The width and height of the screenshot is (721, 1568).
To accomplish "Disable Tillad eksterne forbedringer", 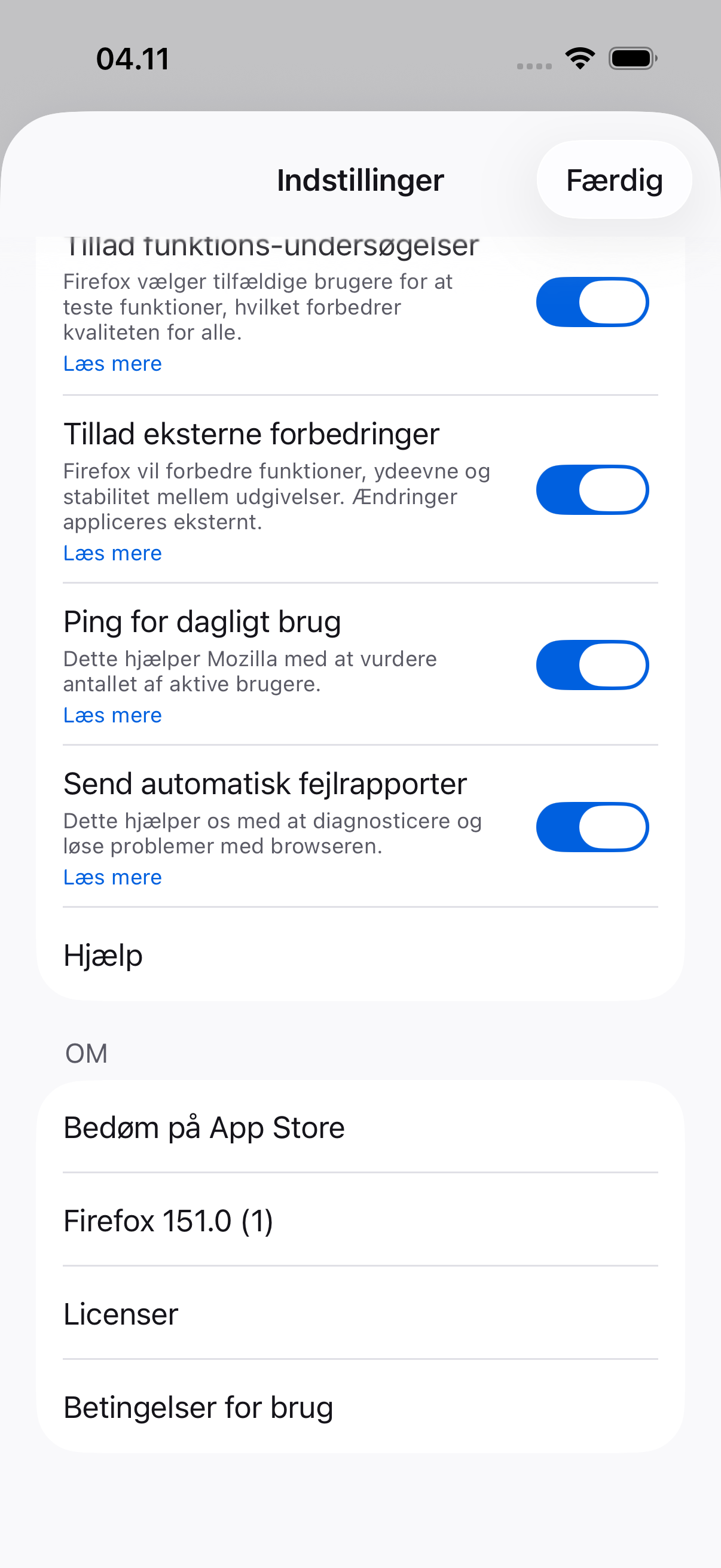I will click(592, 490).
